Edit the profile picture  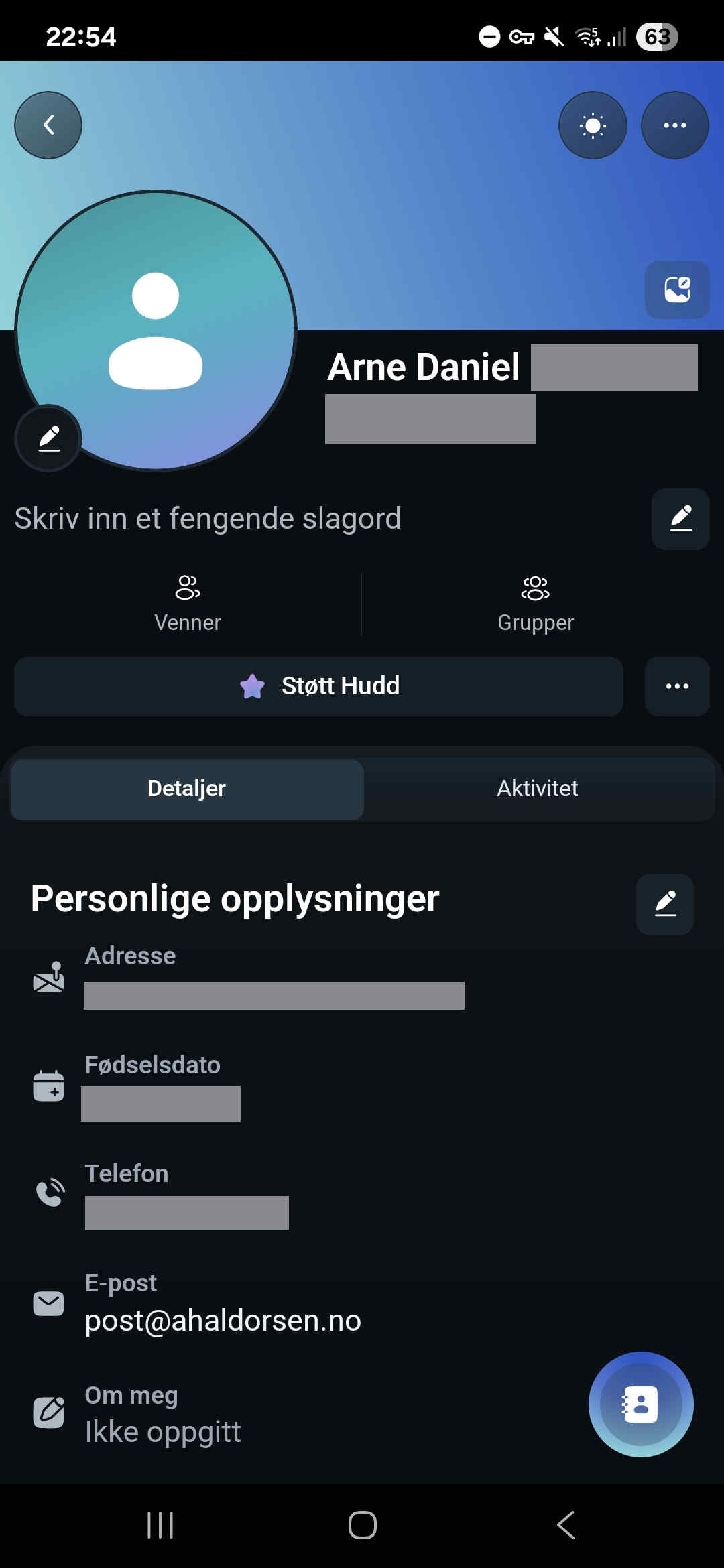[48, 438]
